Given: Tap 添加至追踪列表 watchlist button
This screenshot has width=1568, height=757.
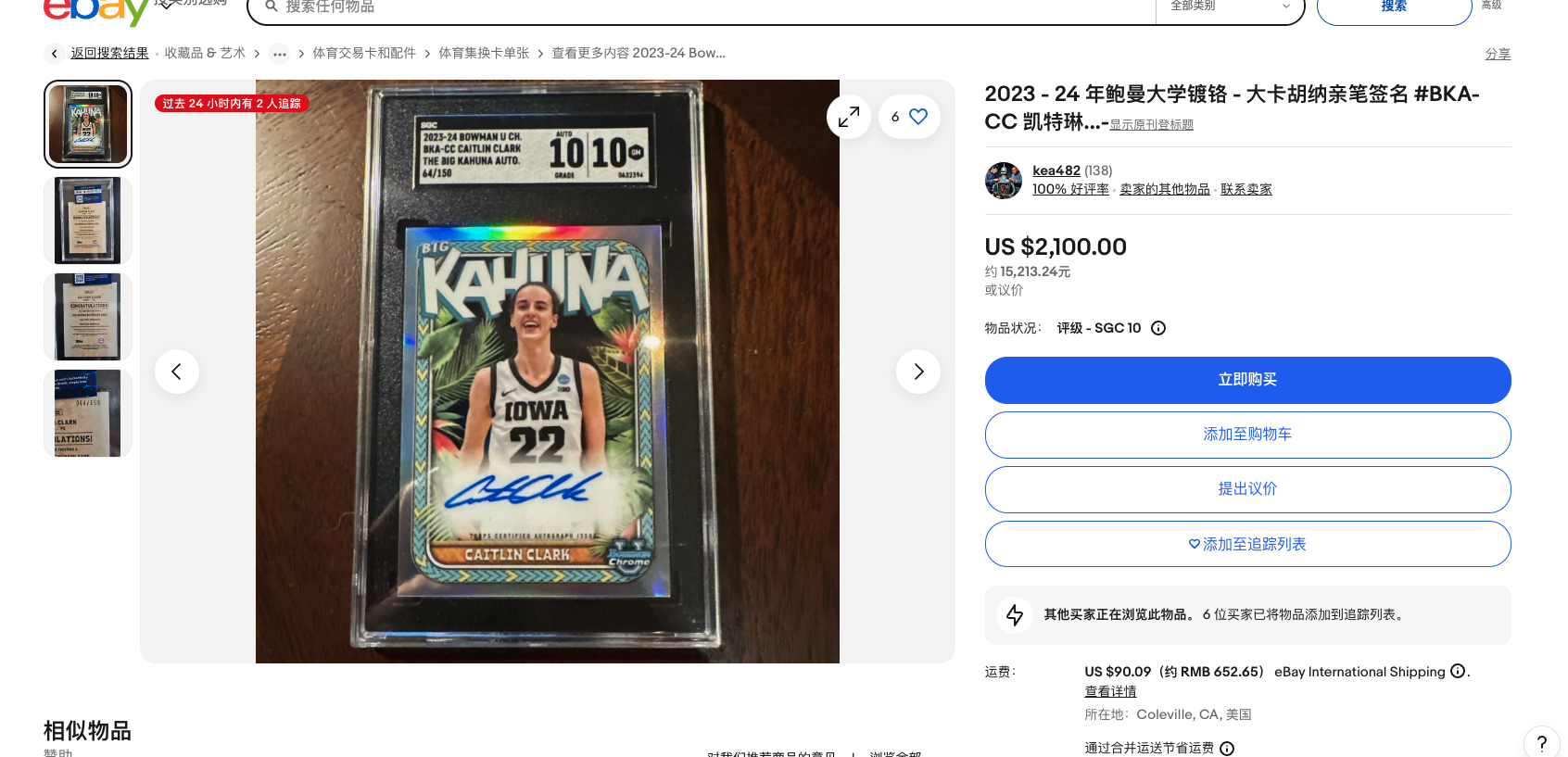Looking at the screenshot, I should [x=1247, y=544].
